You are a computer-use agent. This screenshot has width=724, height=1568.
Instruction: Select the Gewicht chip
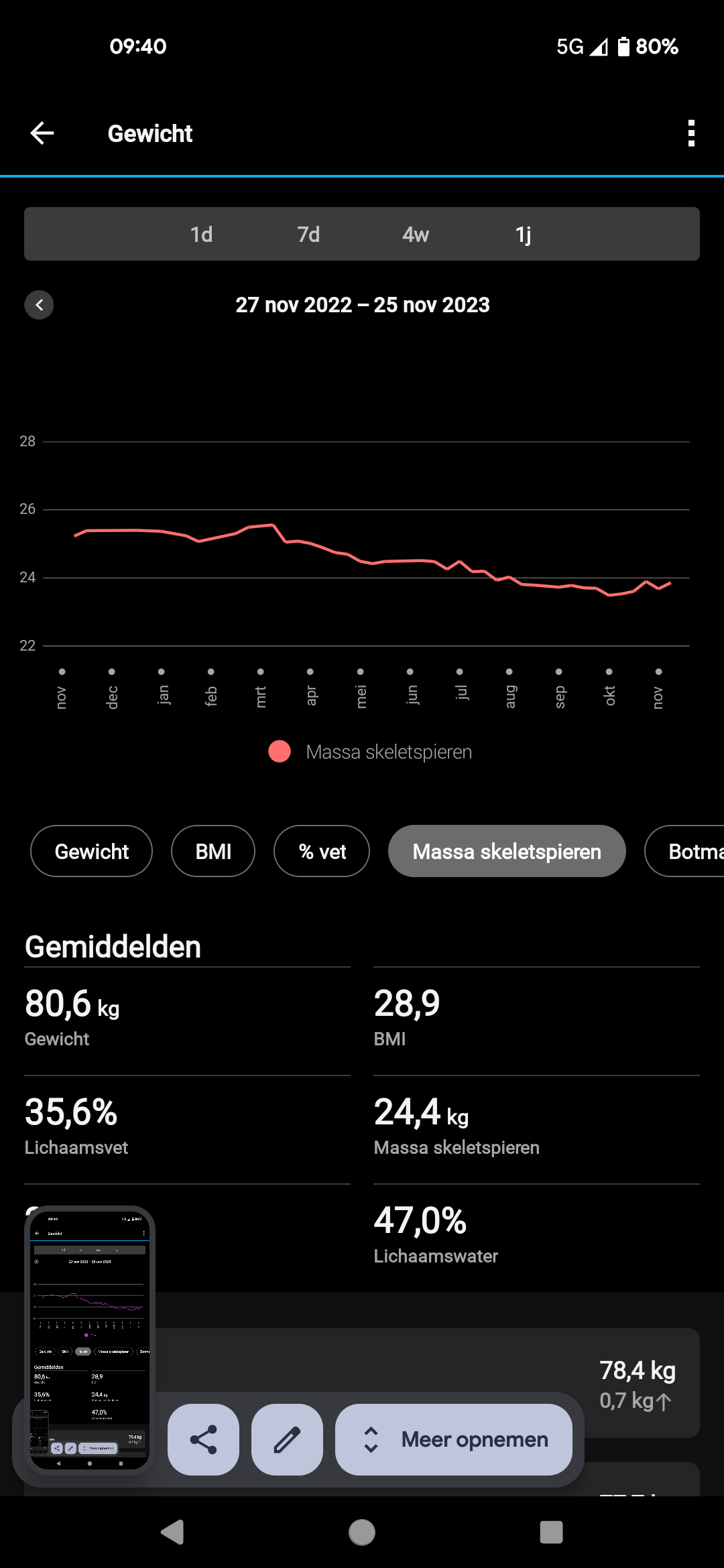92,851
